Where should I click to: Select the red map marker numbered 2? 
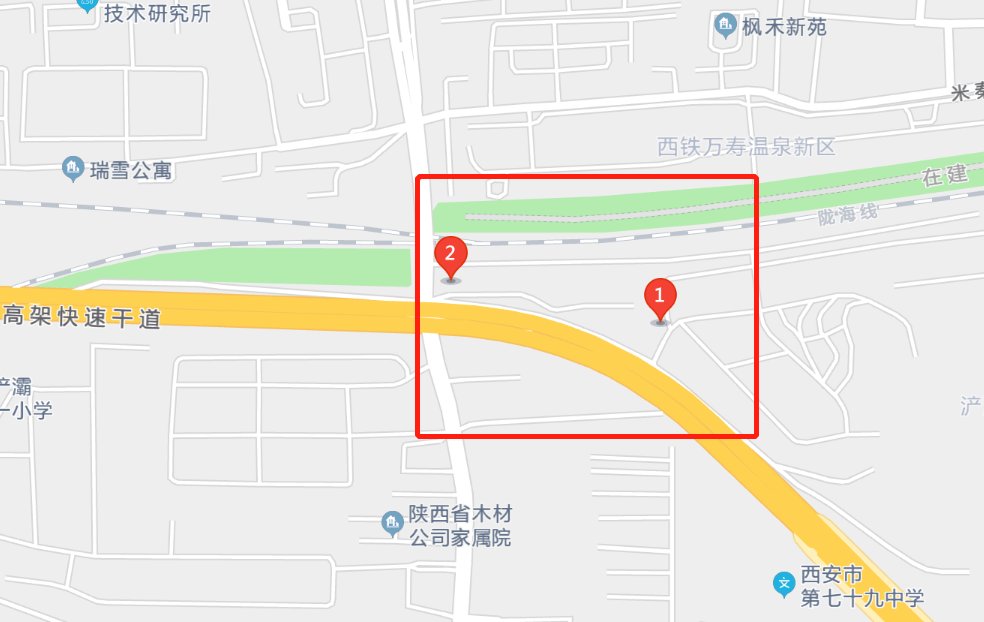click(450, 258)
